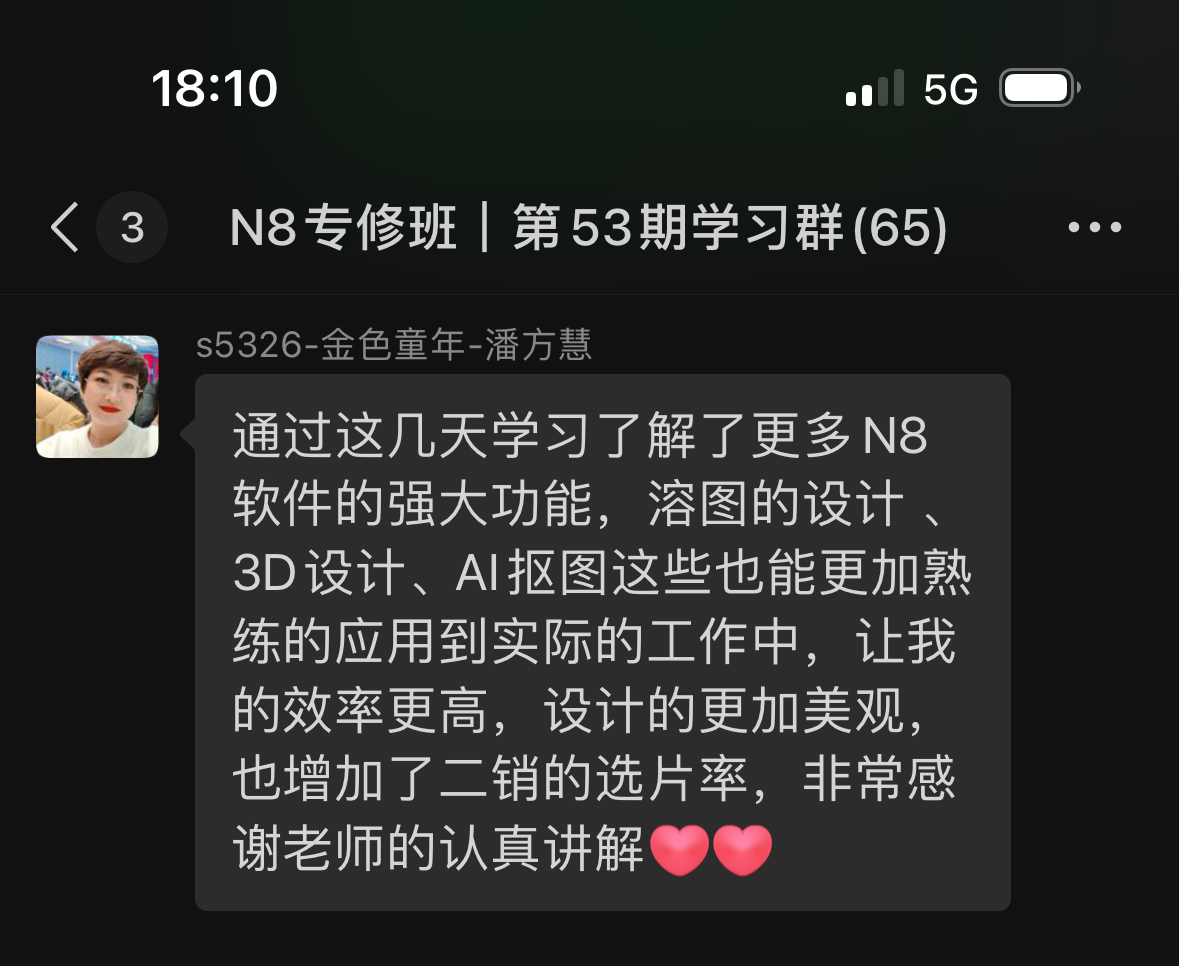Go back to the chat list
The width and height of the screenshot is (1179, 966).
tap(65, 229)
